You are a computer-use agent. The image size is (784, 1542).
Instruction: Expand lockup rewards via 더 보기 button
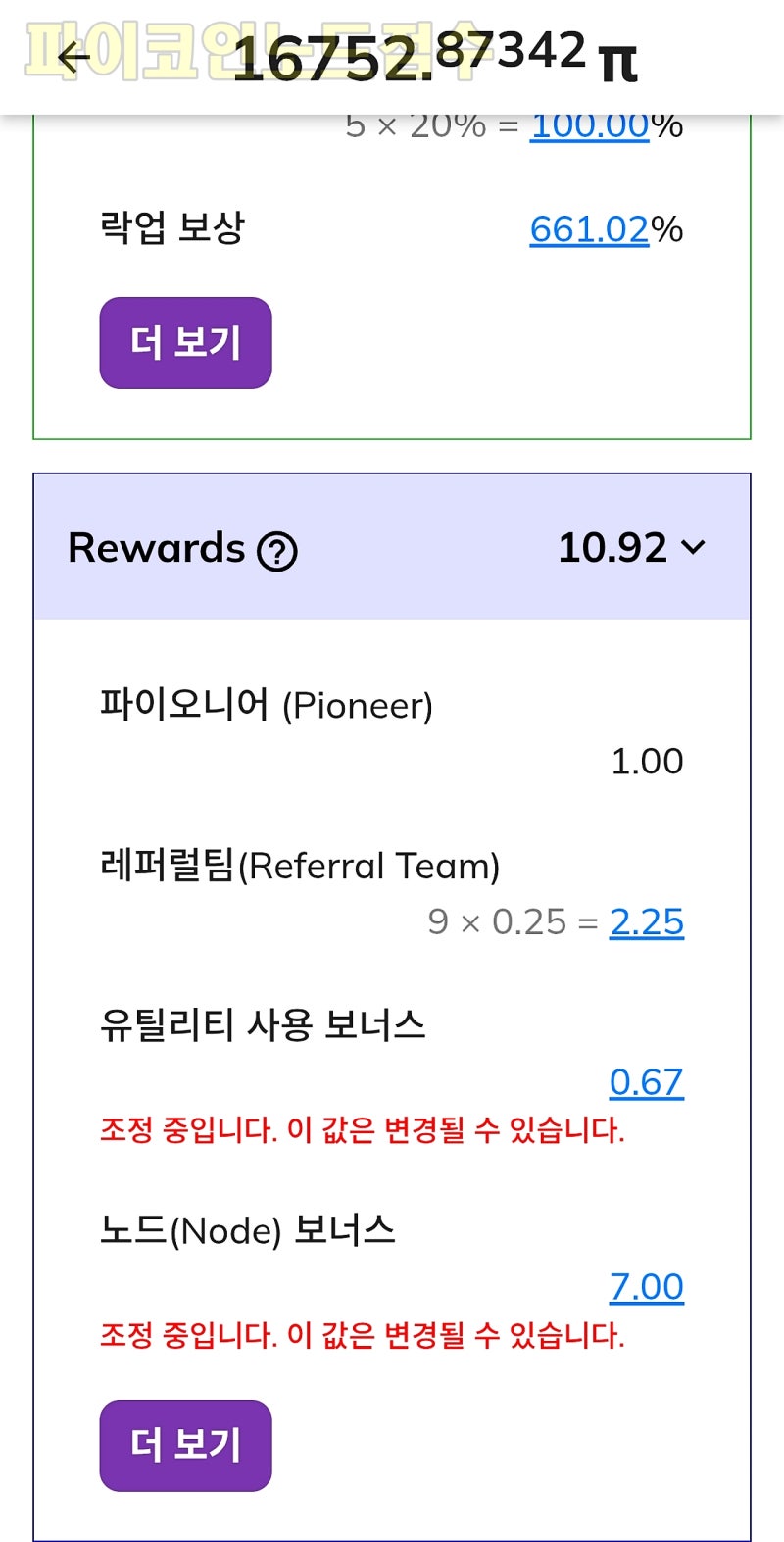point(184,343)
